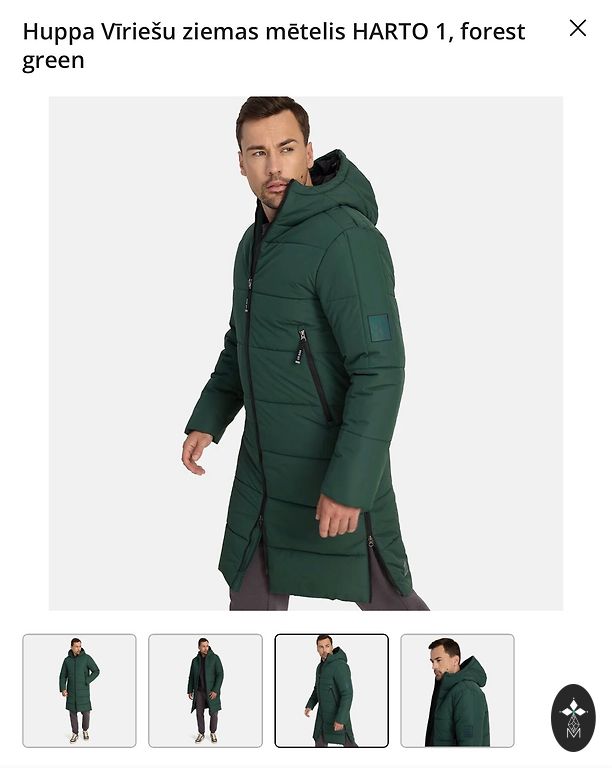Open the round black floating assistant button
The image size is (612, 768).
573,717
